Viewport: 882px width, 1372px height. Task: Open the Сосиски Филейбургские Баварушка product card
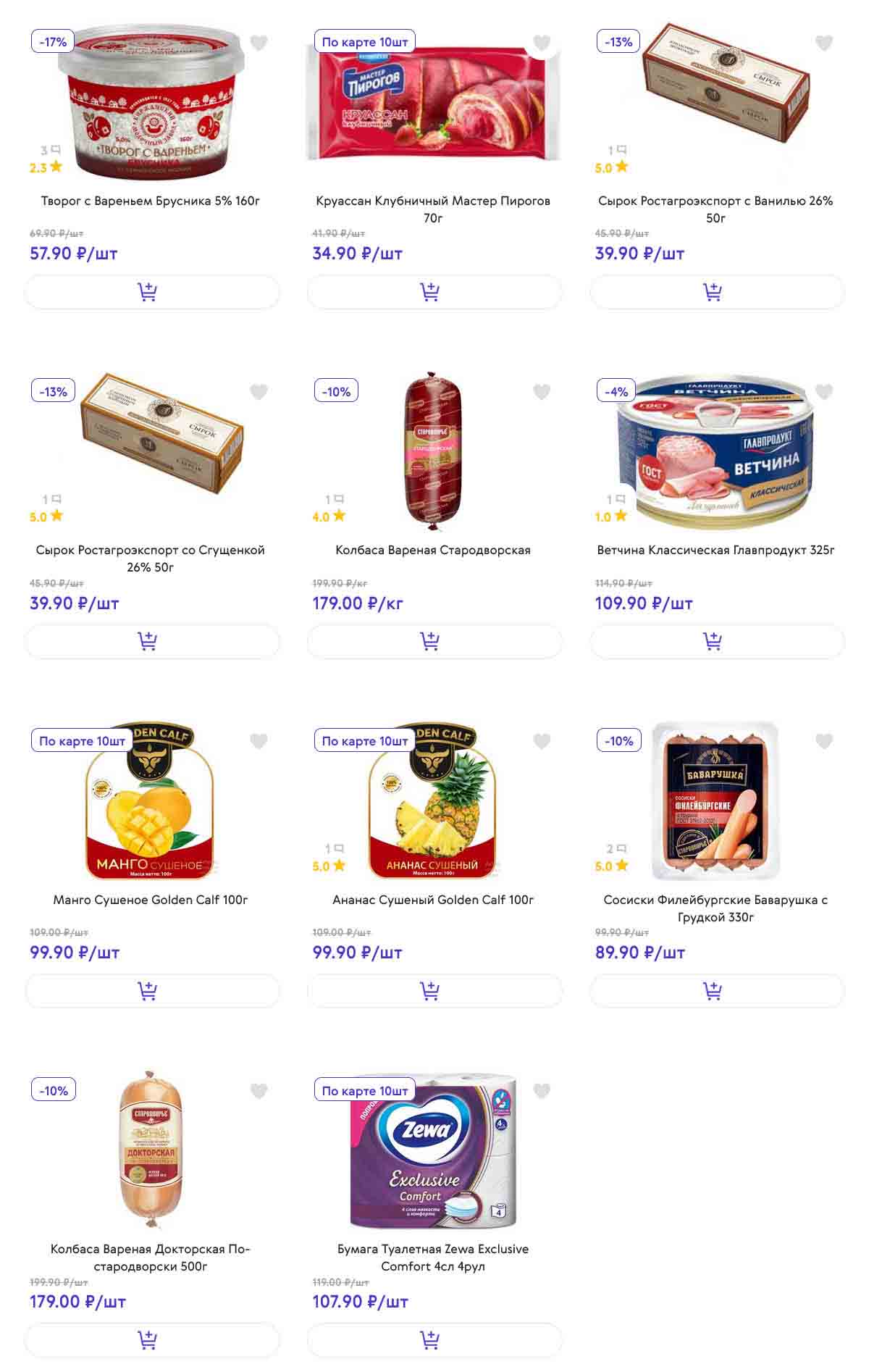coord(715,908)
